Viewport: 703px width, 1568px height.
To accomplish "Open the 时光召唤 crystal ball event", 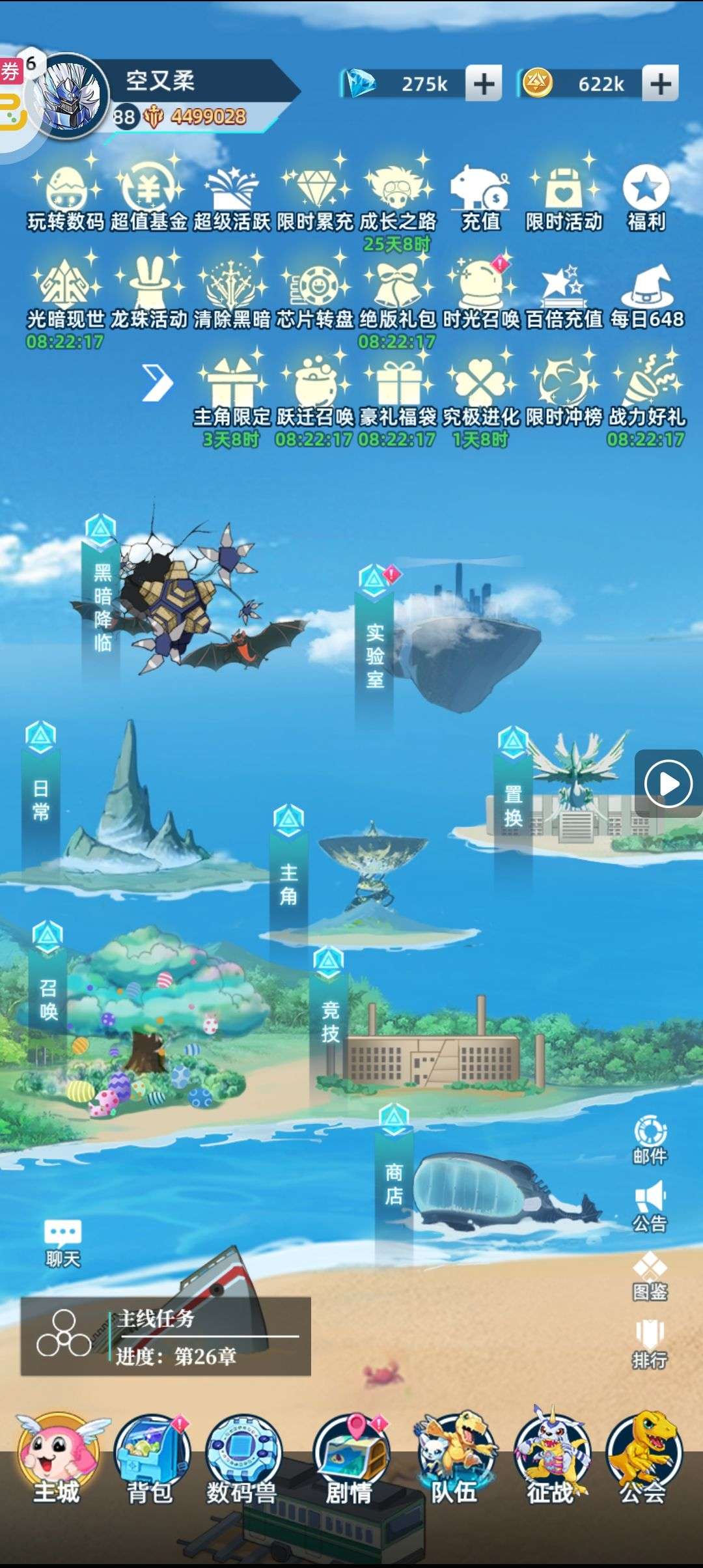I will click(x=481, y=294).
